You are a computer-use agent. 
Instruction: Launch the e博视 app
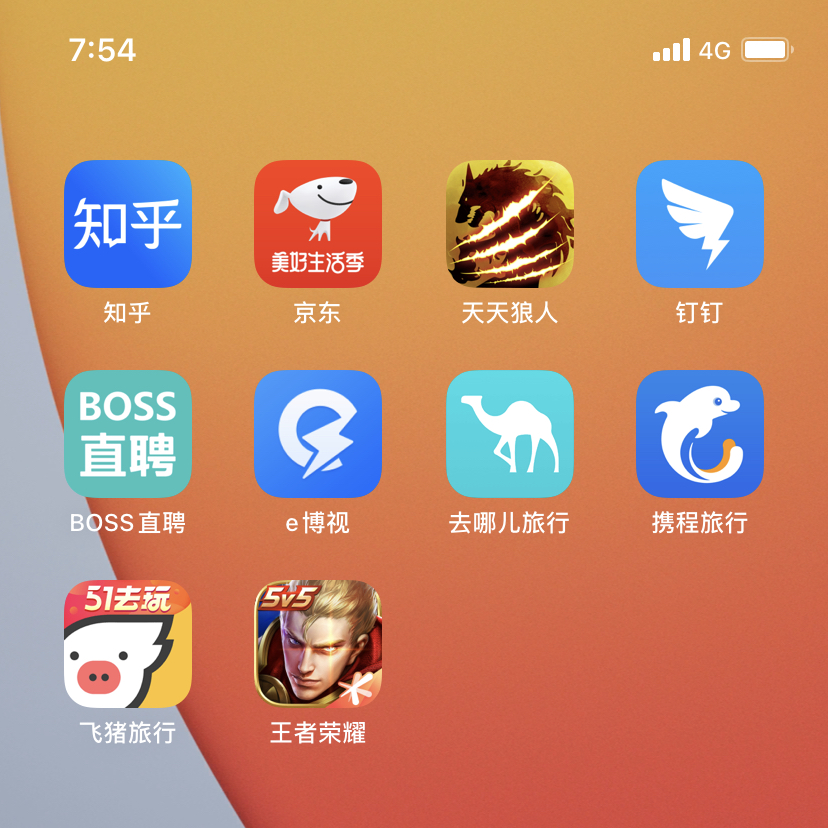(317, 433)
